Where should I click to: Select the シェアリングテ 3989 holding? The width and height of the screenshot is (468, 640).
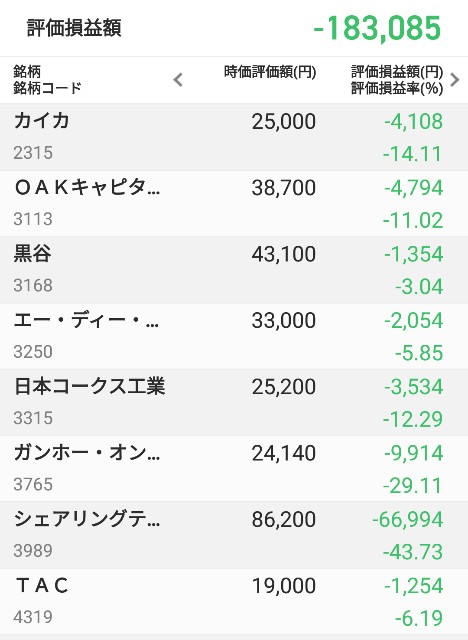(234, 535)
